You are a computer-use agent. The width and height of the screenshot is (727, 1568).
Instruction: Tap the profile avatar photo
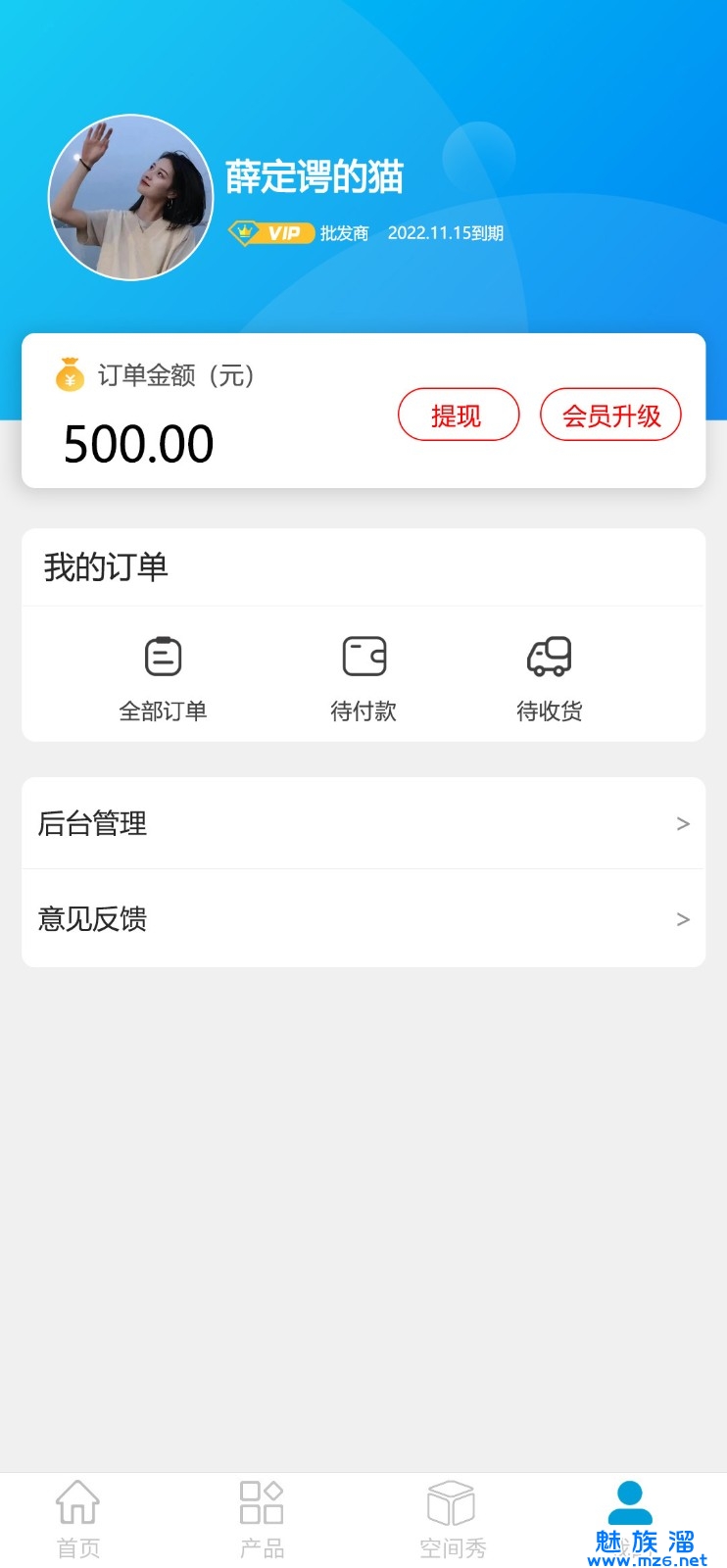coord(131,198)
